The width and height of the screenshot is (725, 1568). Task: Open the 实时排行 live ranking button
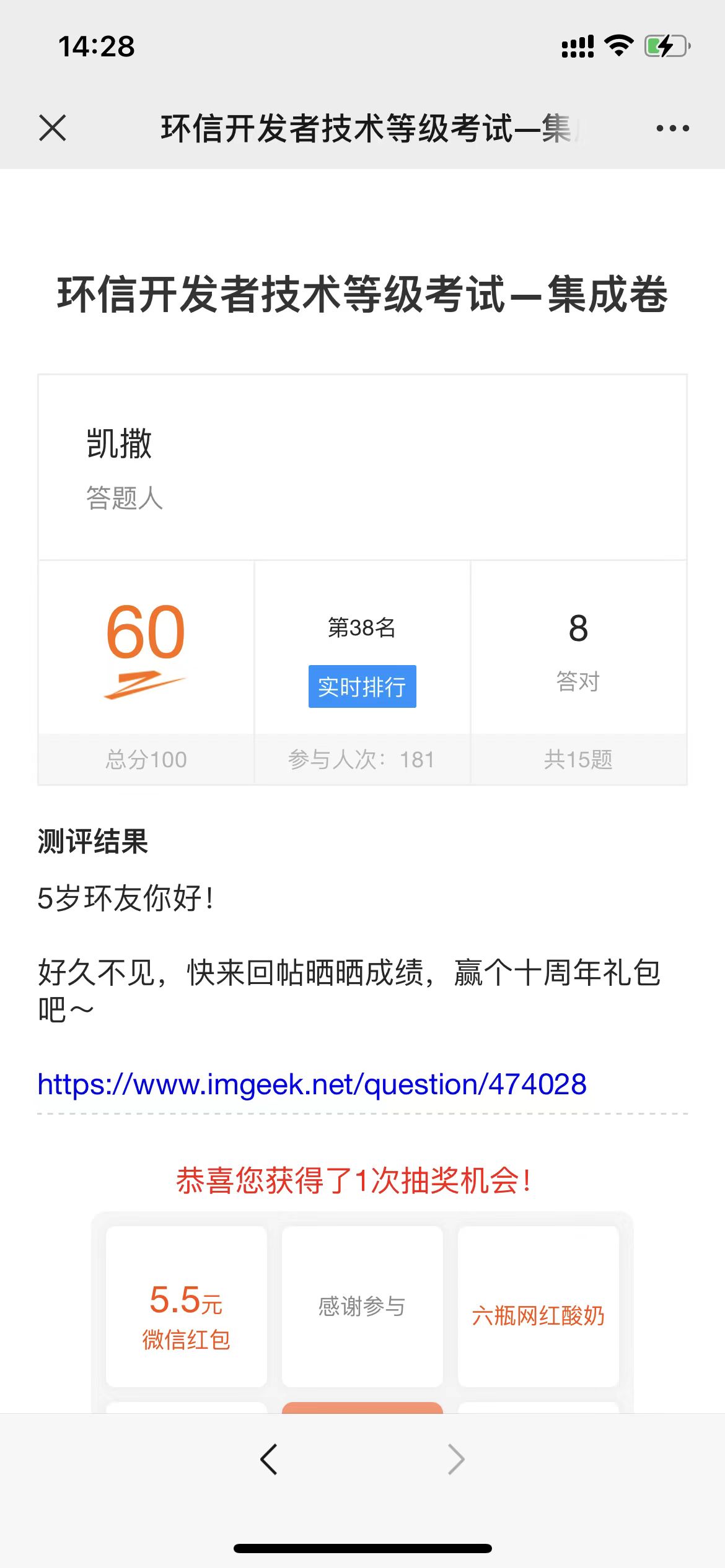tap(362, 686)
